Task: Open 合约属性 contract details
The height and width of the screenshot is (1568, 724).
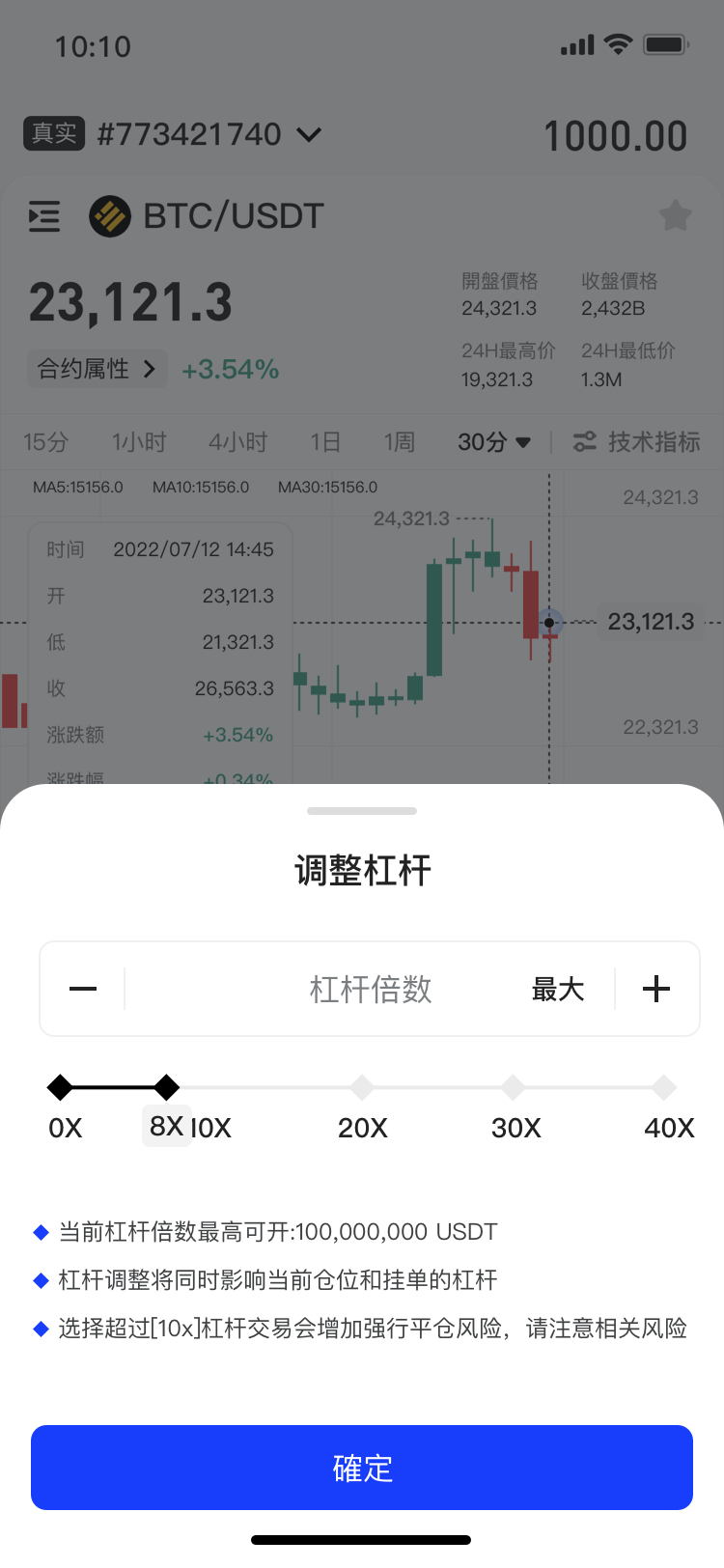Action: click(97, 369)
